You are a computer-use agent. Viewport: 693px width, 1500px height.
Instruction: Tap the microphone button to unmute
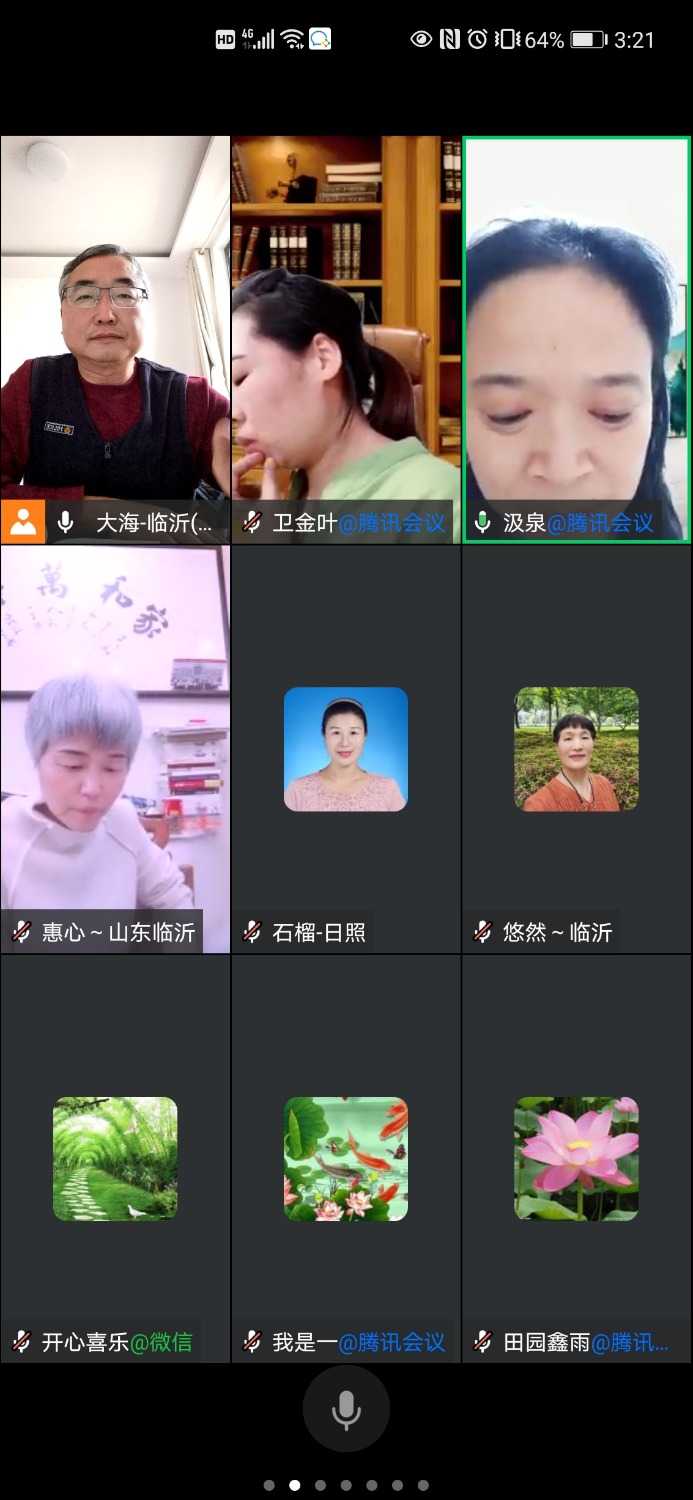click(346, 1409)
